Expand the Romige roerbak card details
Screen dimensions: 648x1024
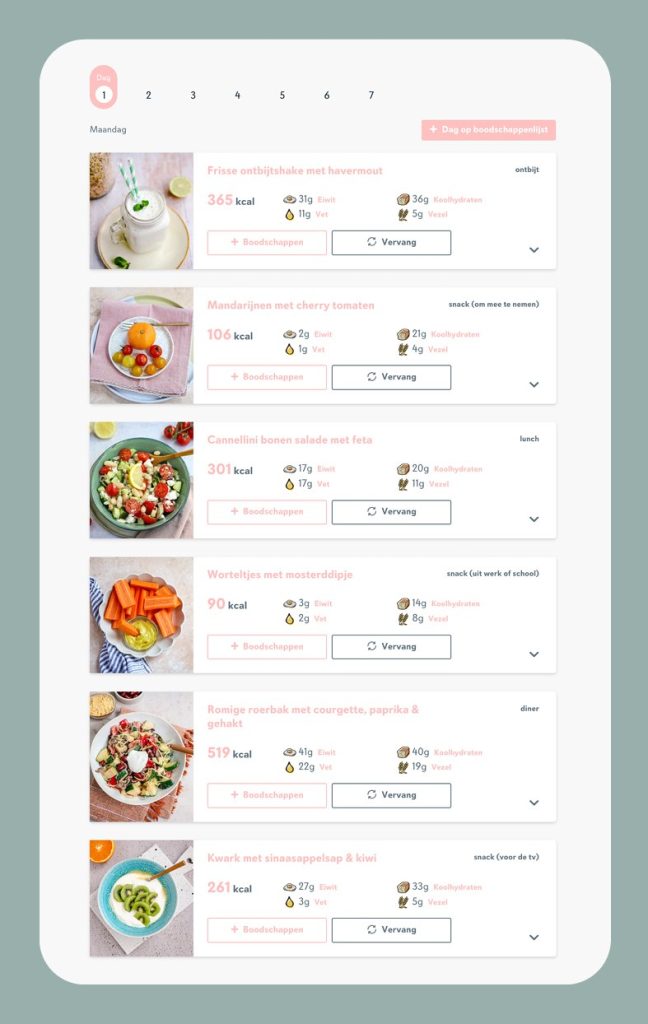click(x=534, y=802)
